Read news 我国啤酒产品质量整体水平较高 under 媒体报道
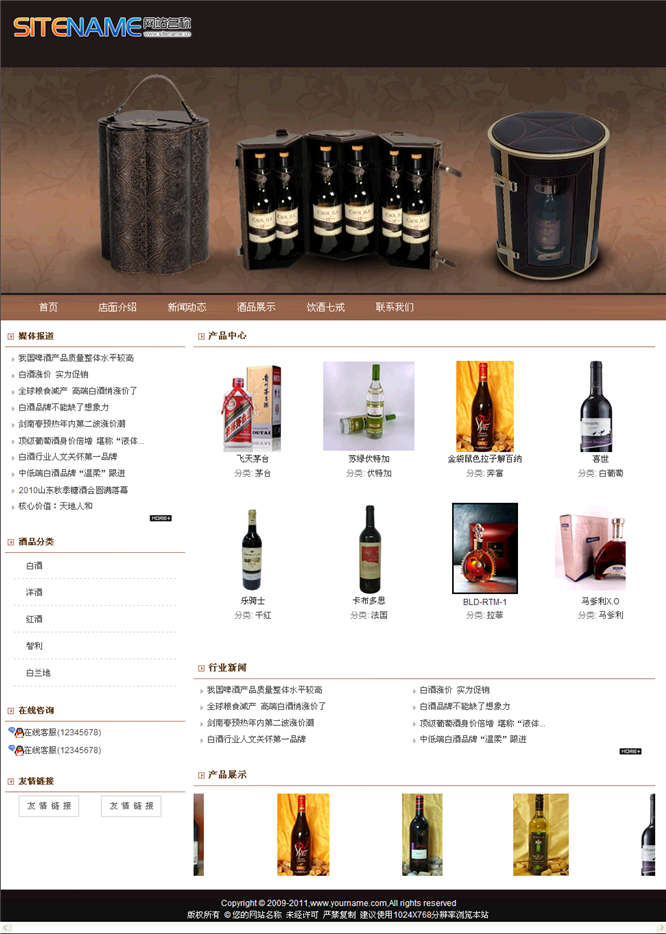The image size is (666, 934). (x=76, y=358)
